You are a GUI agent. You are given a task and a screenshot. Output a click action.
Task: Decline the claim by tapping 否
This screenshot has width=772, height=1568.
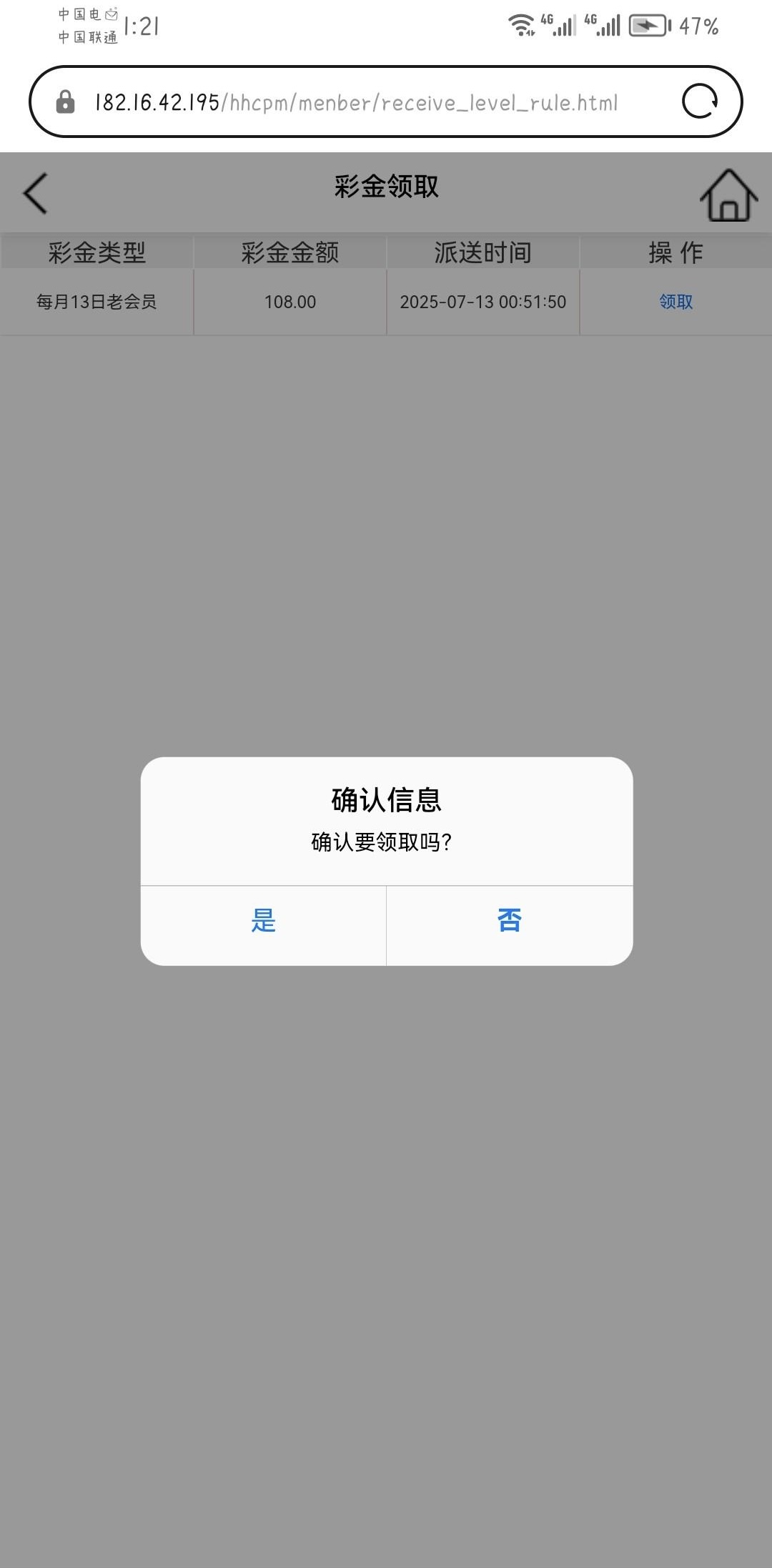tap(510, 922)
